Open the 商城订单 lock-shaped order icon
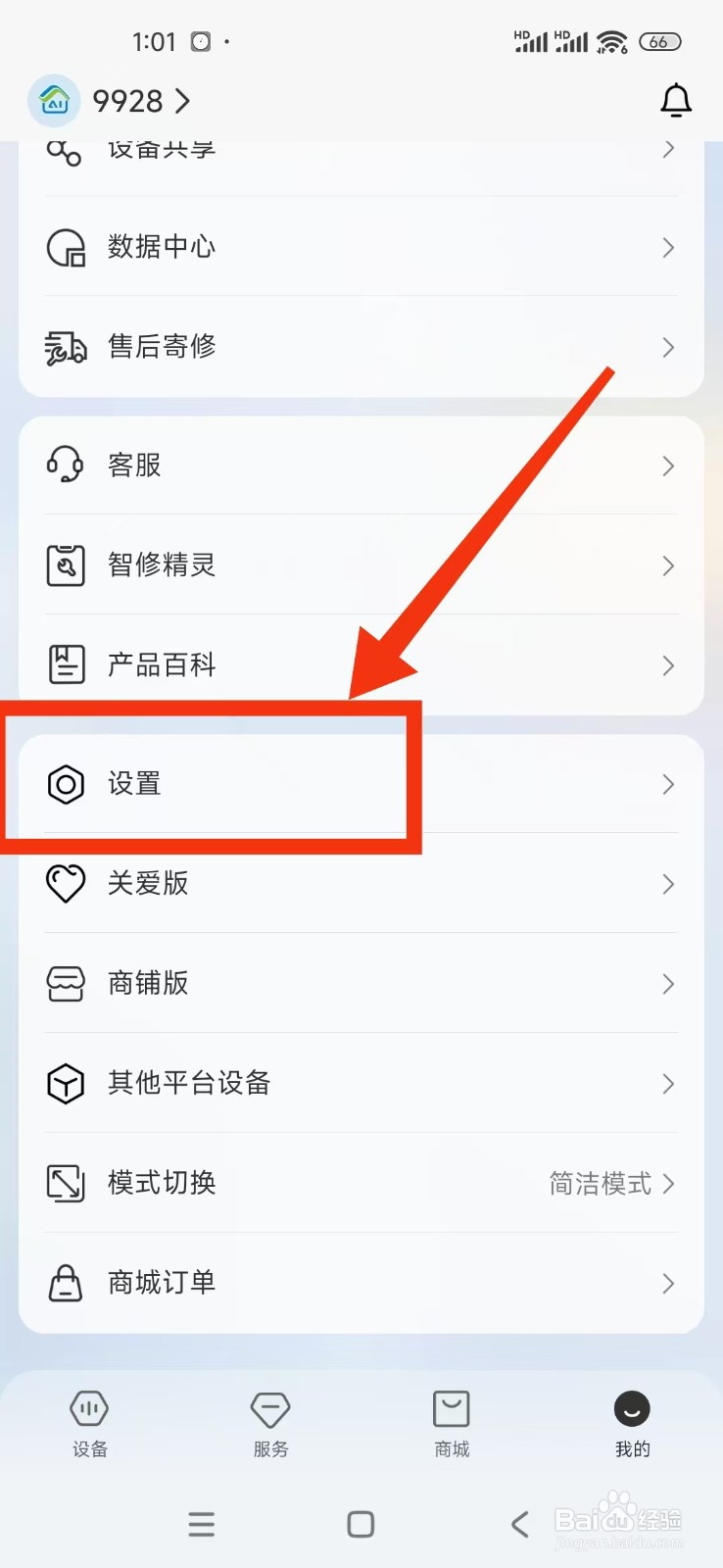The height and width of the screenshot is (1568, 723). (x=65, y=1282)
